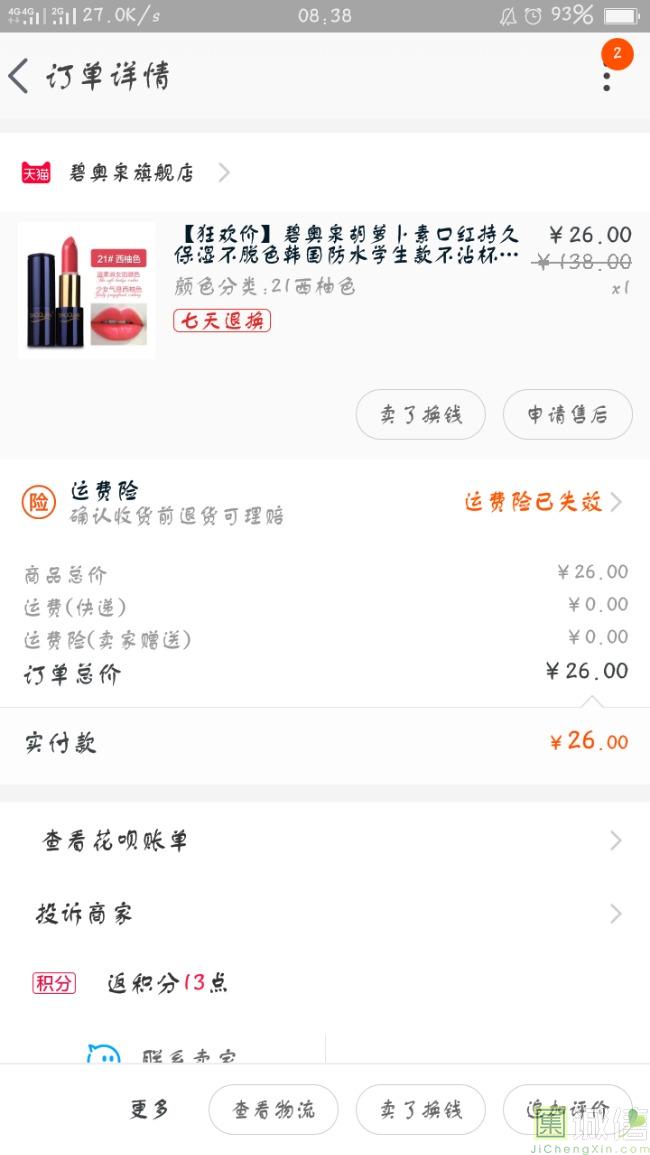Open 碧奥束旗舰店 store page
The image size is (650, 1155).
point(131,173)
